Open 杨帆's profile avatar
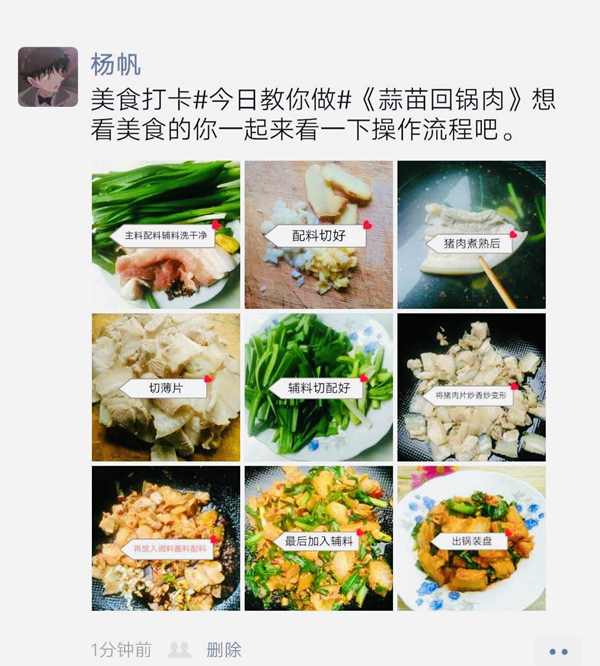600x666 pixels. click(48, 76)
